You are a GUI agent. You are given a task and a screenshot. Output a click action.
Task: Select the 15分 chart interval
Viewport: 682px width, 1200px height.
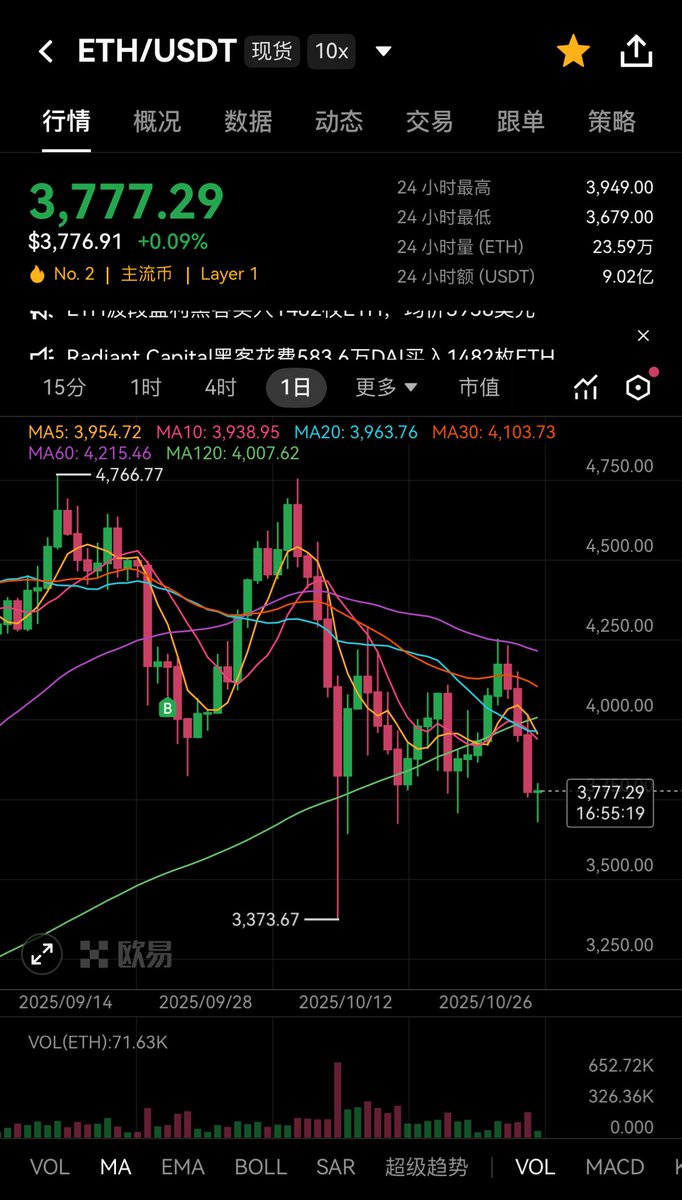point(64,388)
